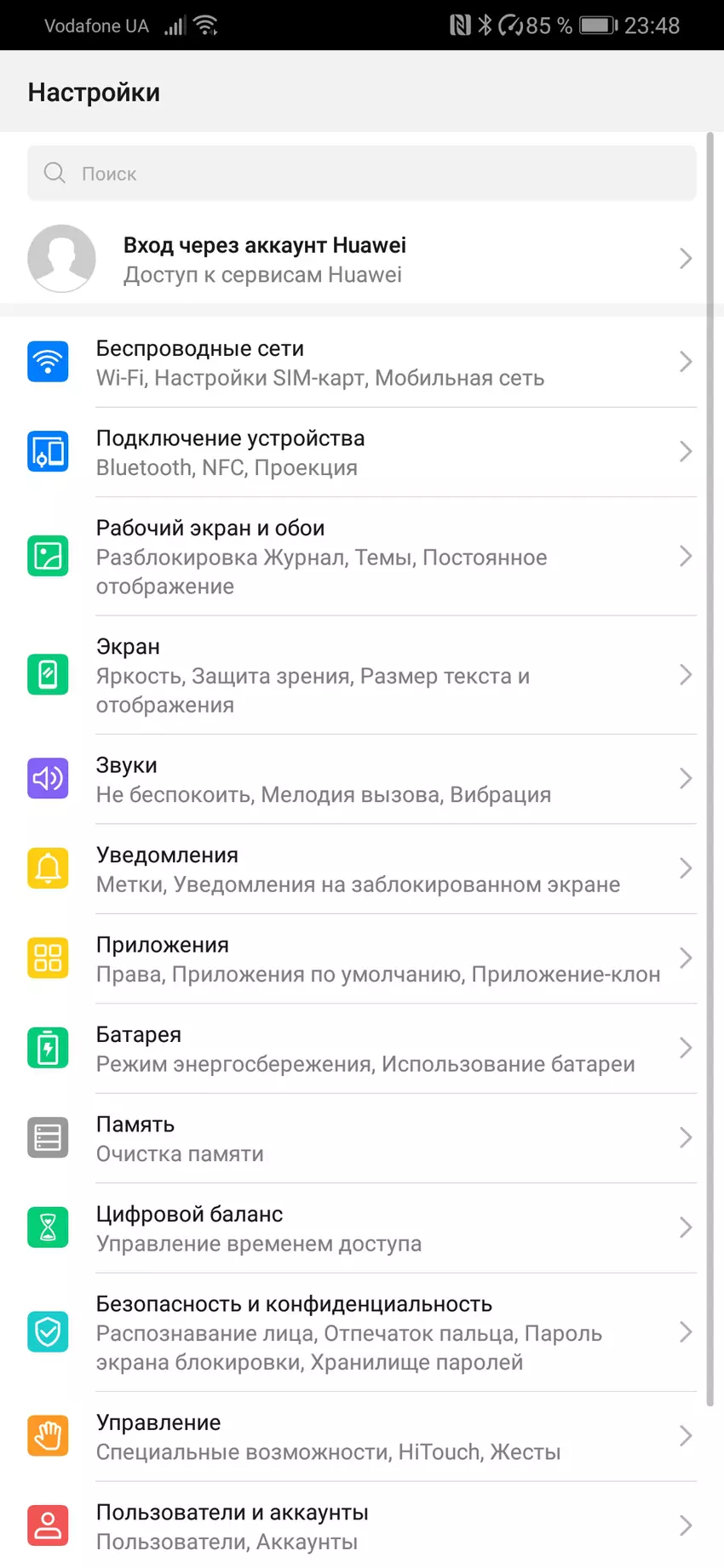724x1568 pixels.
Task: Go to Уведомления settings
Action: pyautogui.click(x=361, y=869)
